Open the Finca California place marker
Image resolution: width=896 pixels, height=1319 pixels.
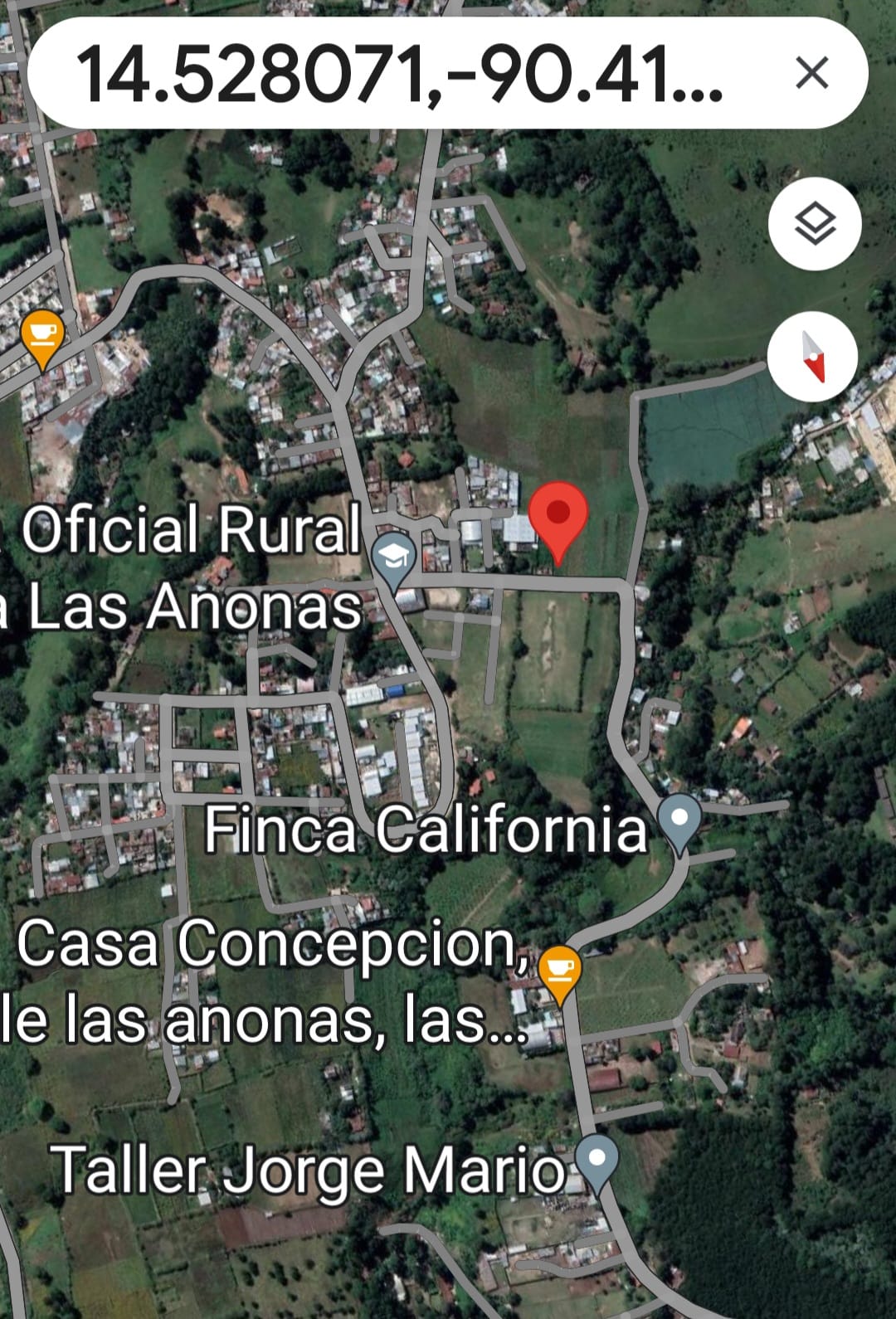(x=679, y=820)
